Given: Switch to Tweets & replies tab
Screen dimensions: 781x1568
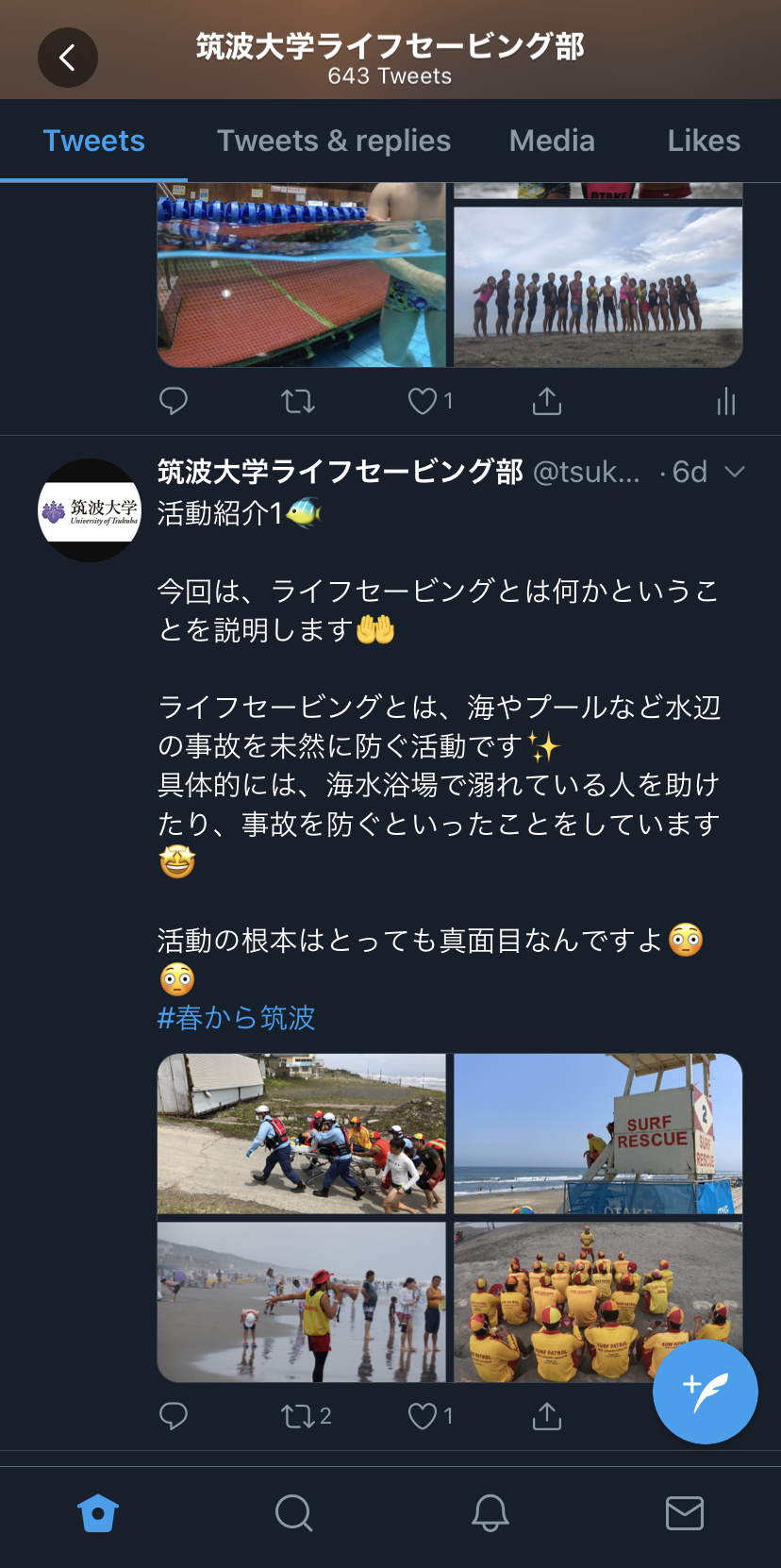Looking at the screenshot, I should [334, 141].
